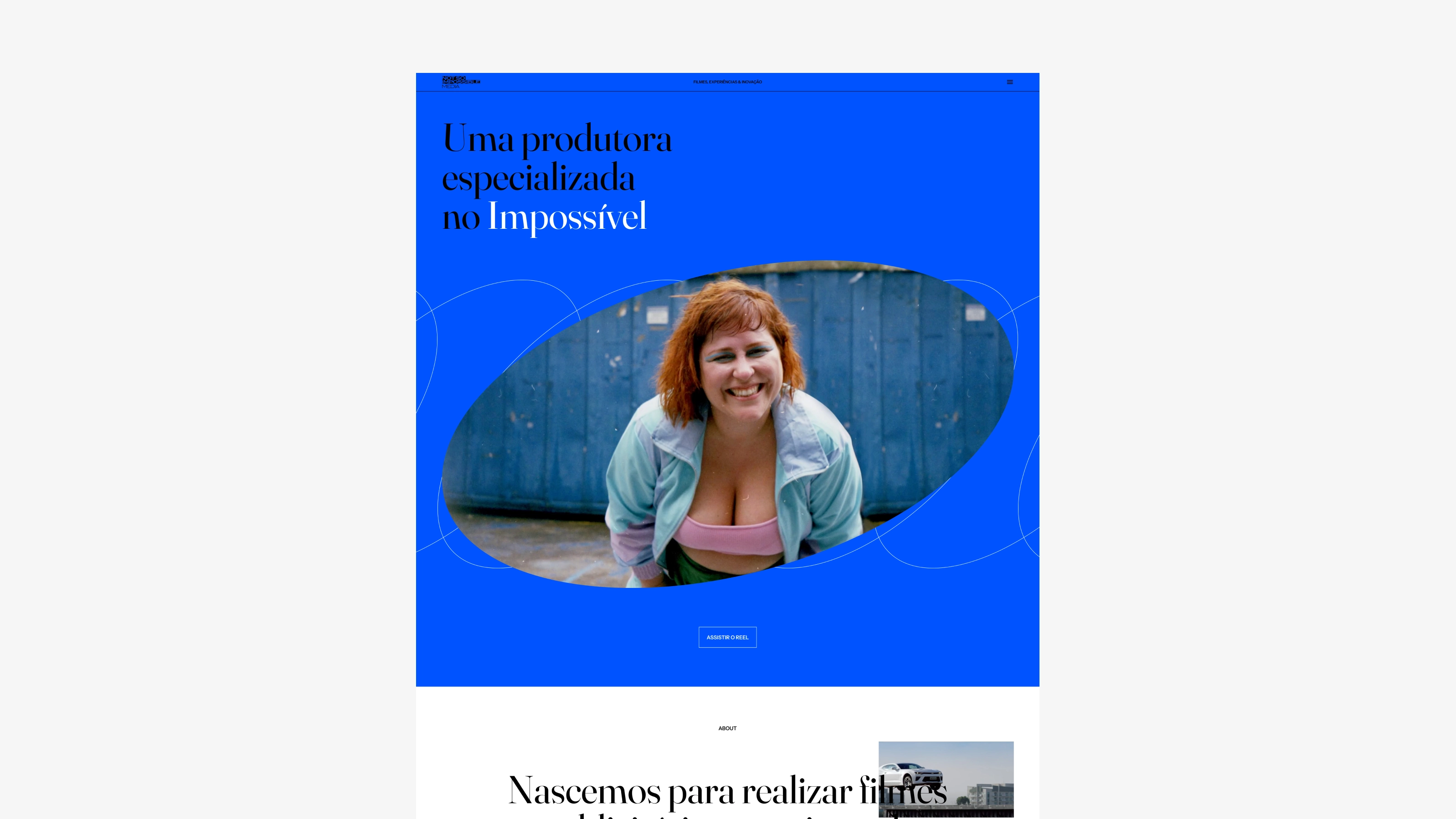The height and width of the screenshot is (819, 1456).
Task: Tap the Assistir o Reel button
Action: point(727,637)
